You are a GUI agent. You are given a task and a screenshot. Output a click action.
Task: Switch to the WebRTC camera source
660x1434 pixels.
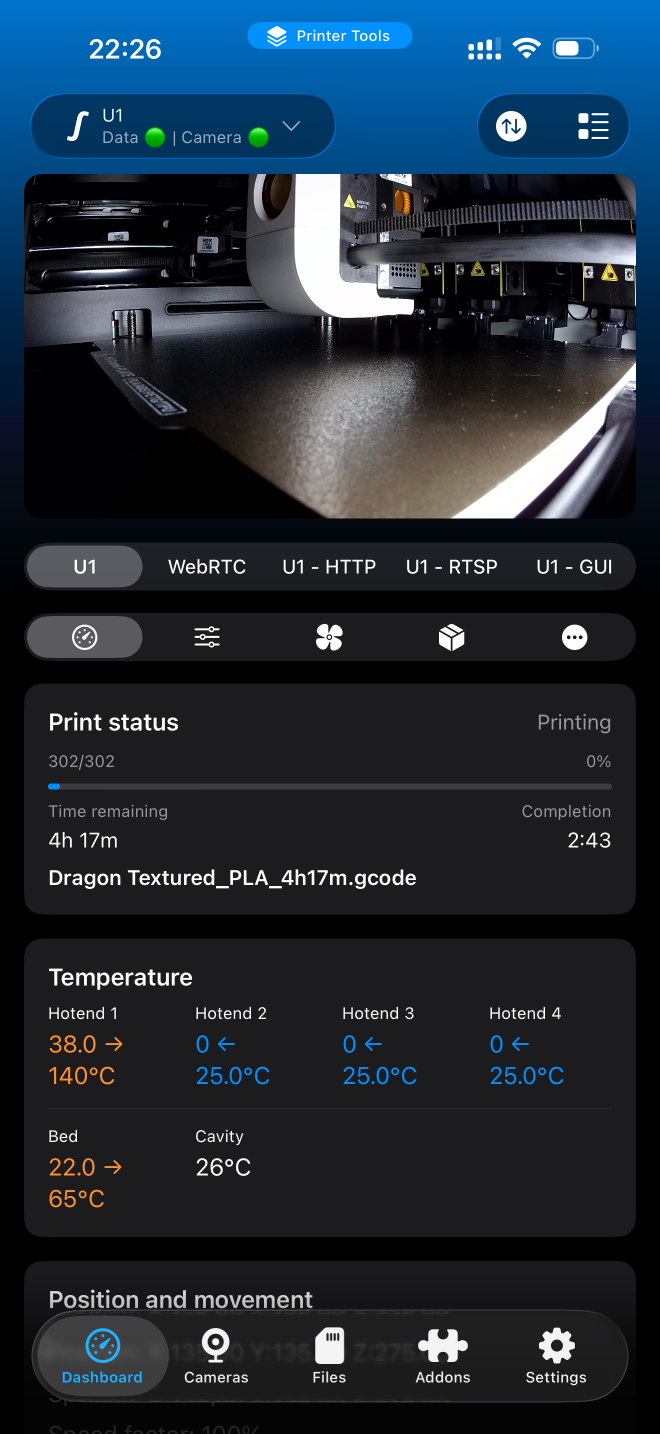click(207, 567)
